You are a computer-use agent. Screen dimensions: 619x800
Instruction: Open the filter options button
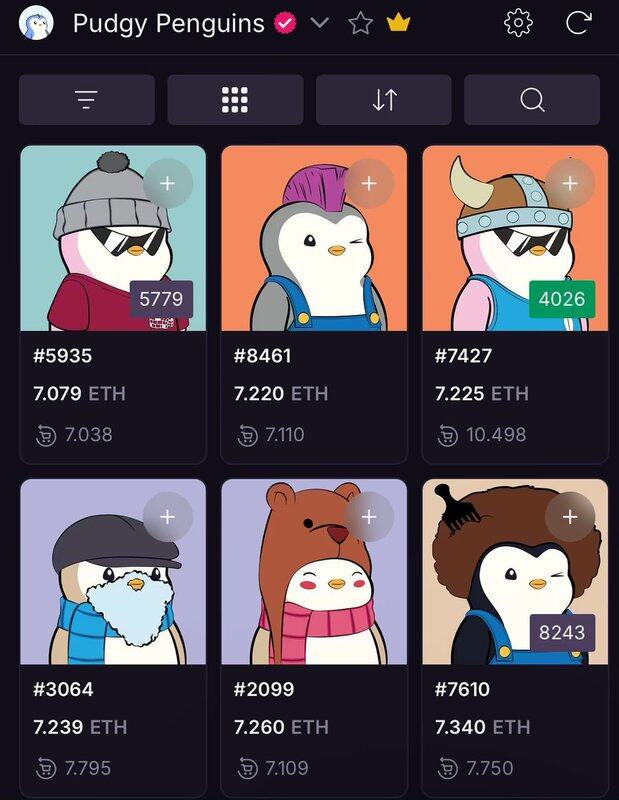click(x=86, y=100)
